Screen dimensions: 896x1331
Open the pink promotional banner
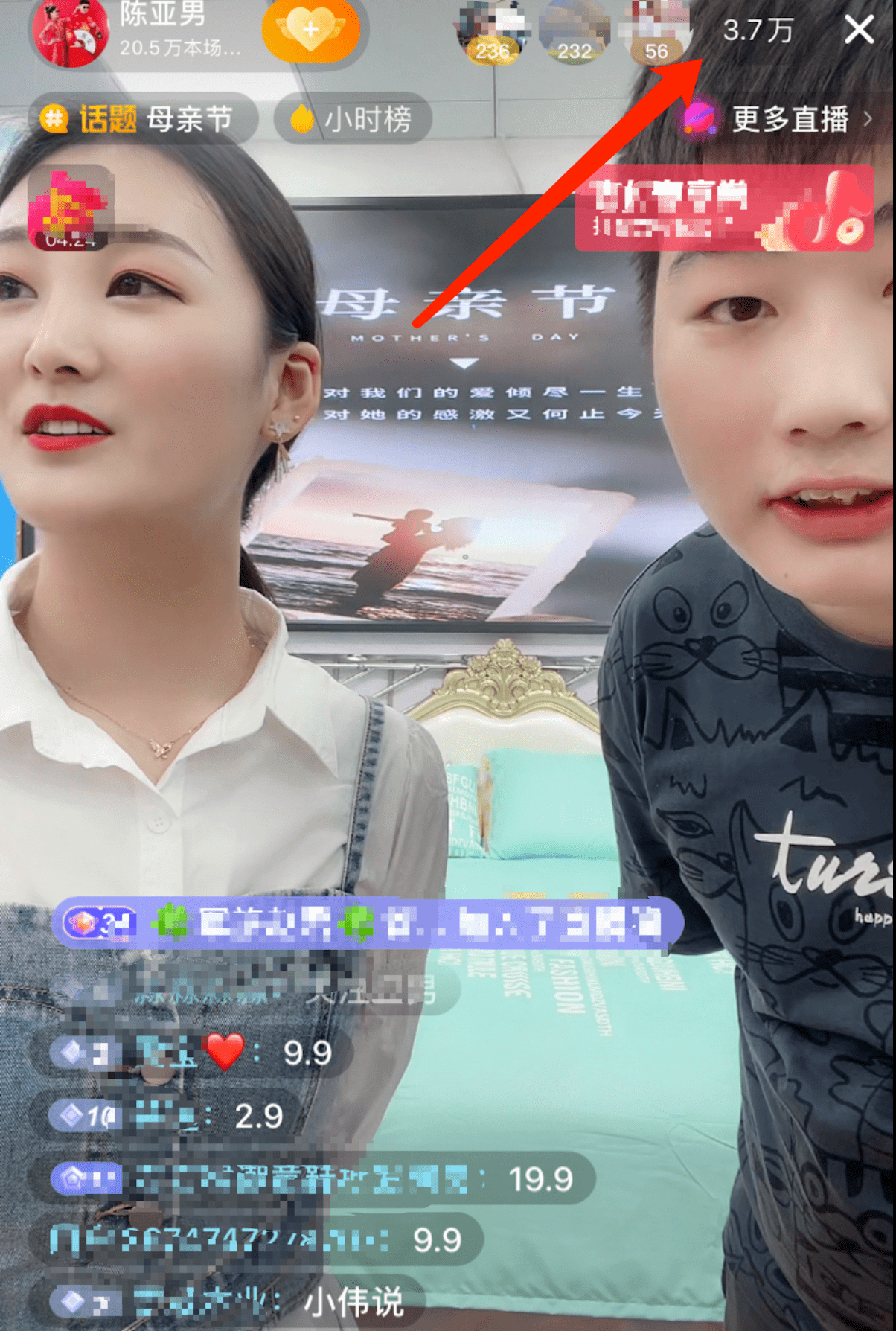tap(723, 208)
